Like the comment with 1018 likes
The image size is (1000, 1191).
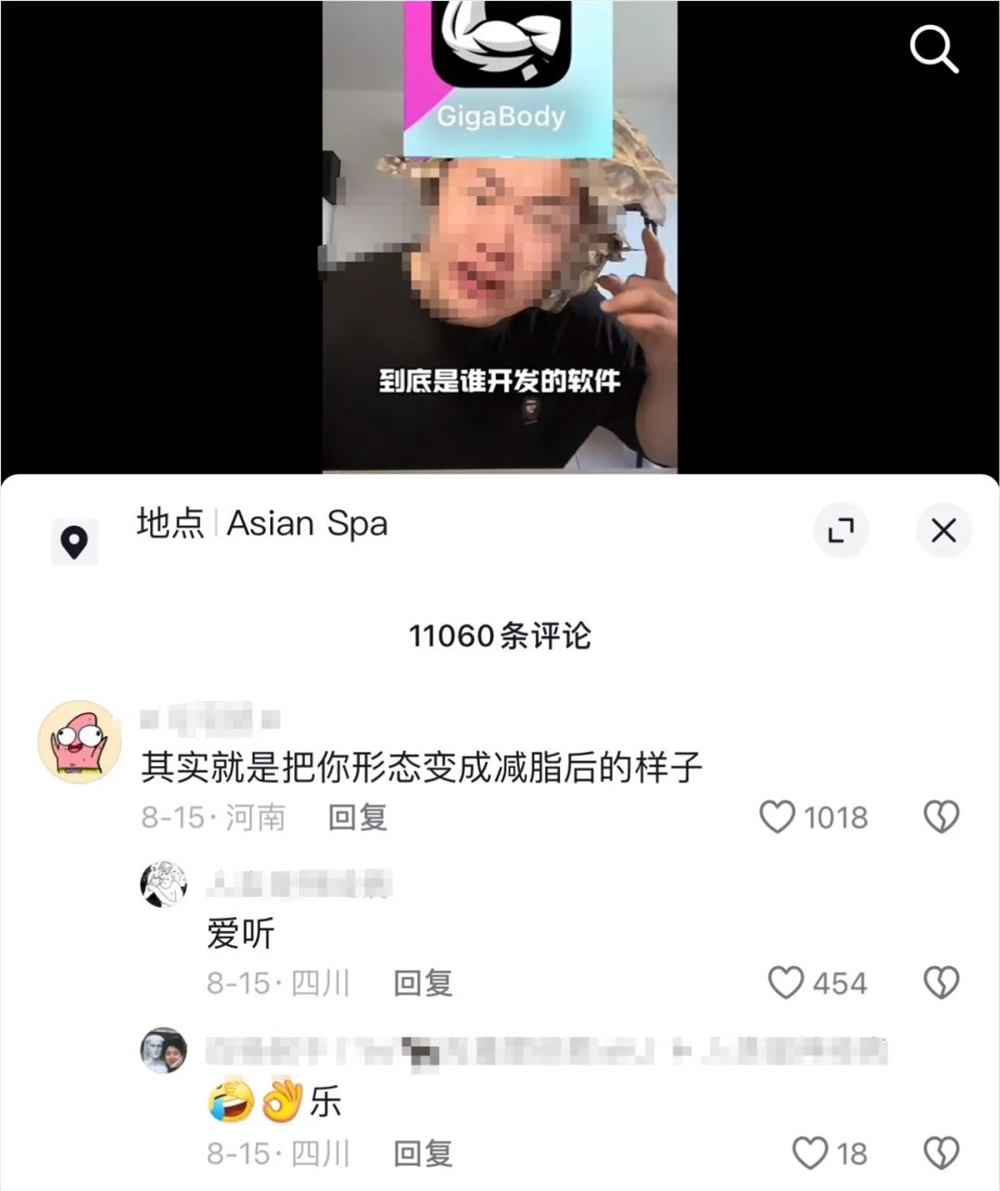(778, 817)
